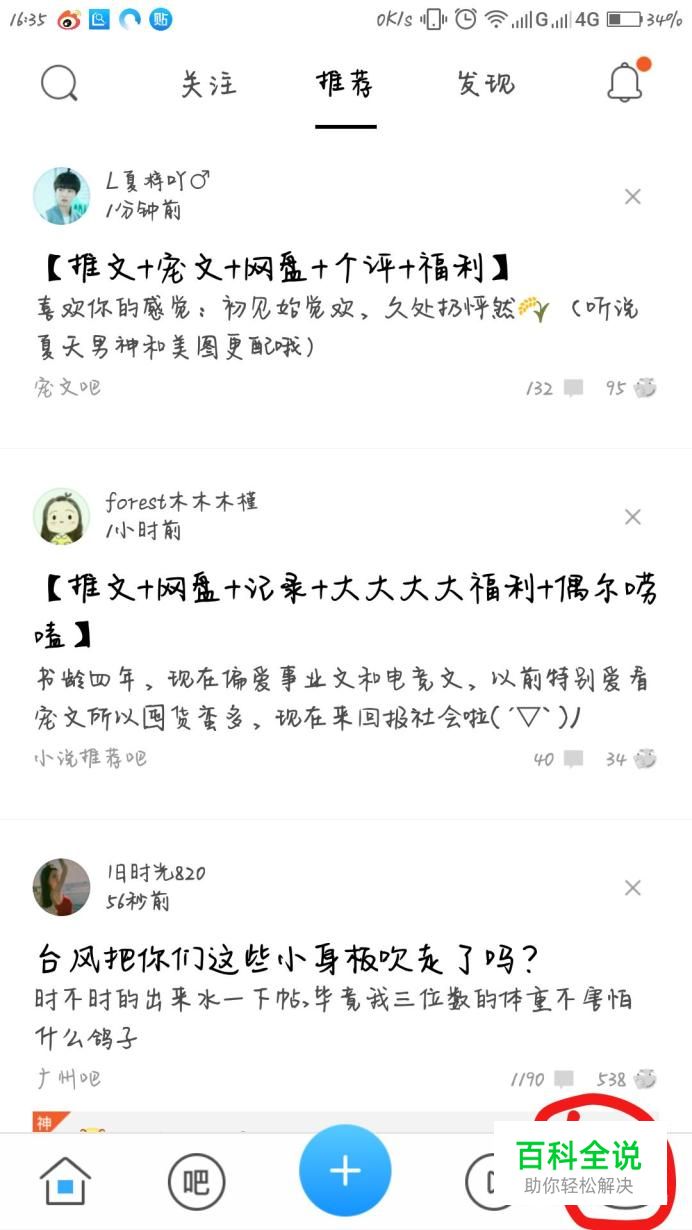Create a new post with plus button

(x=345, y=1171)
